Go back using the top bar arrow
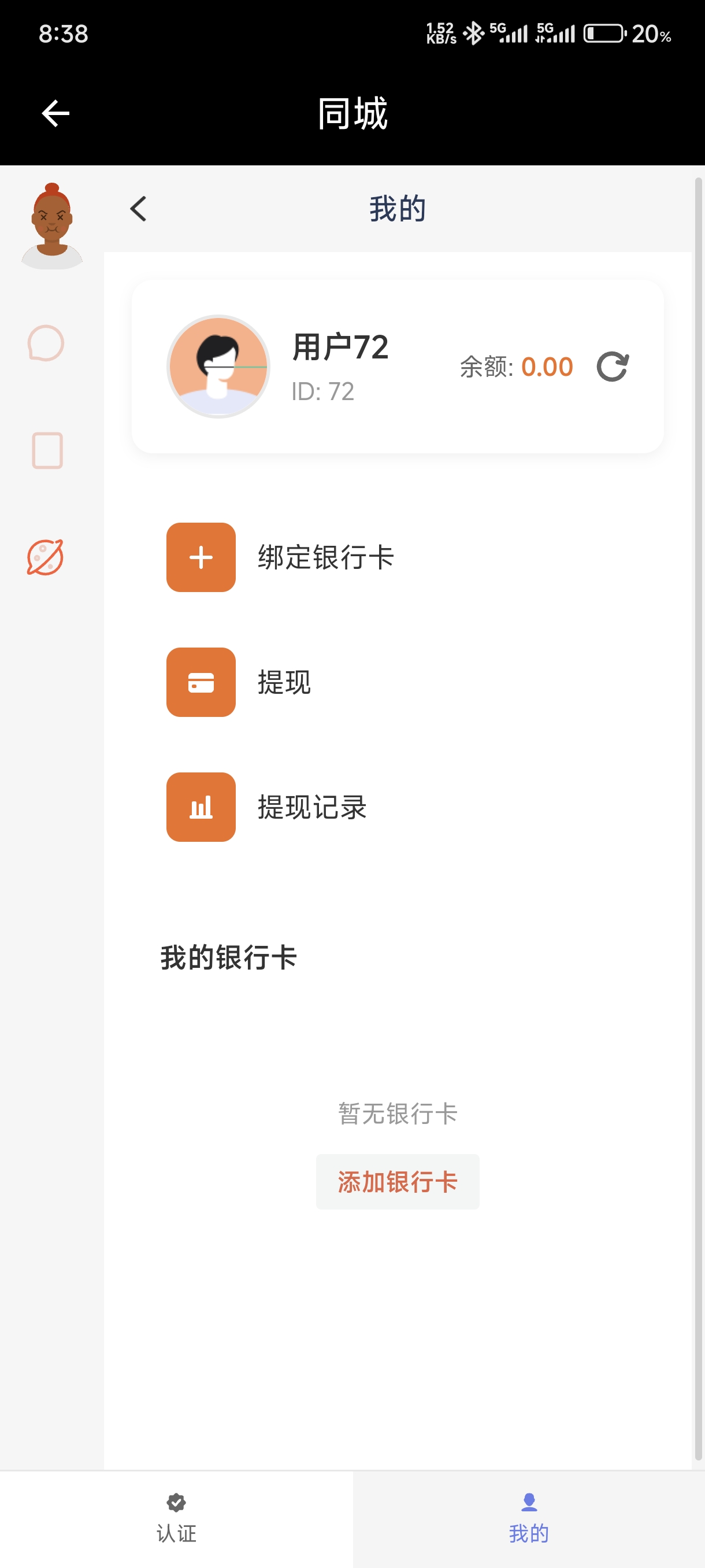 click(55, 114)
